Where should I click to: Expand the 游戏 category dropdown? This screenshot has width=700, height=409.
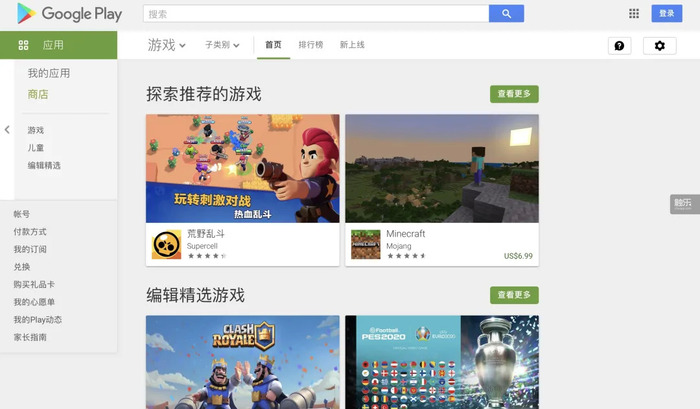(x=166, y=45)
